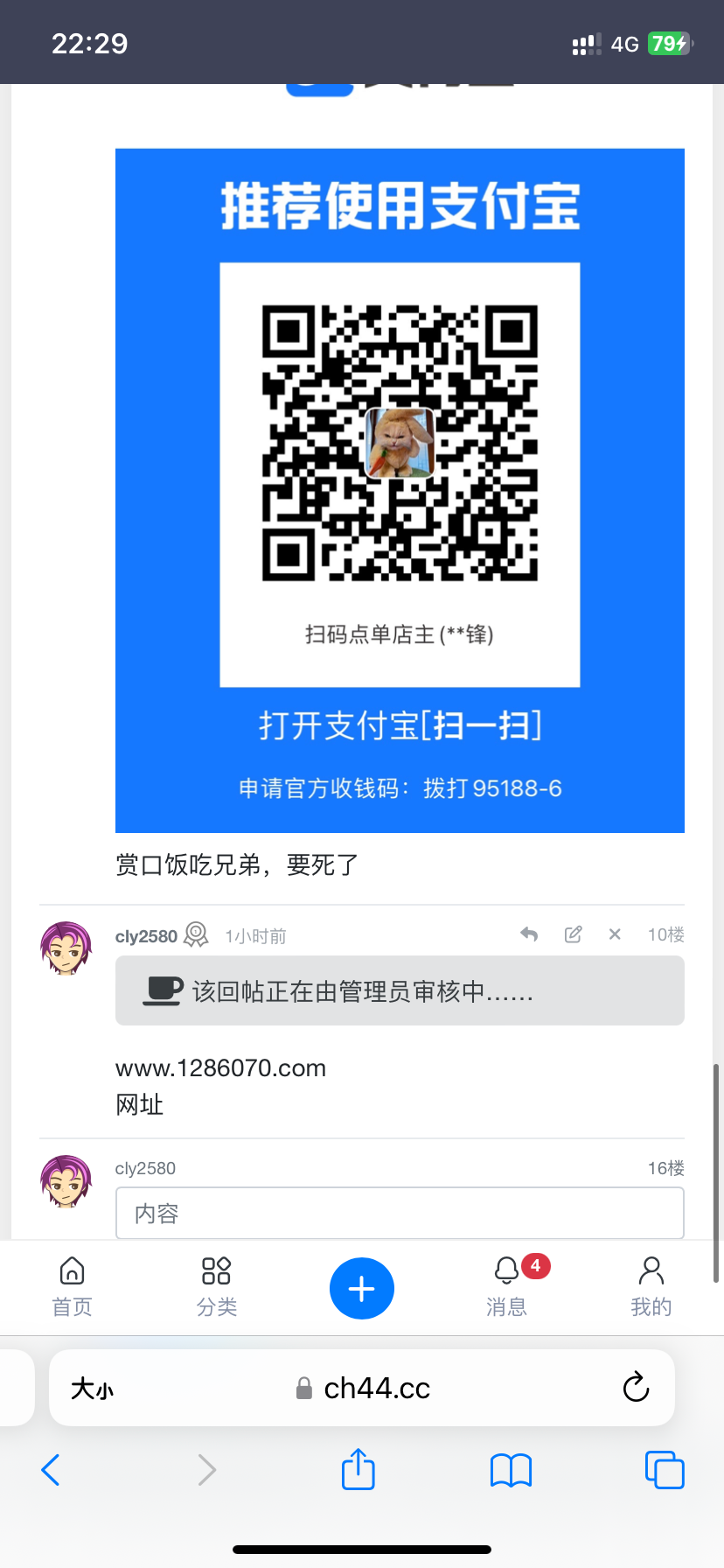The height and width of the screenshot is (1568, 724).
Task: Open the Safari share sheet
Action: pyautogui.click(x=358, y=1469)
